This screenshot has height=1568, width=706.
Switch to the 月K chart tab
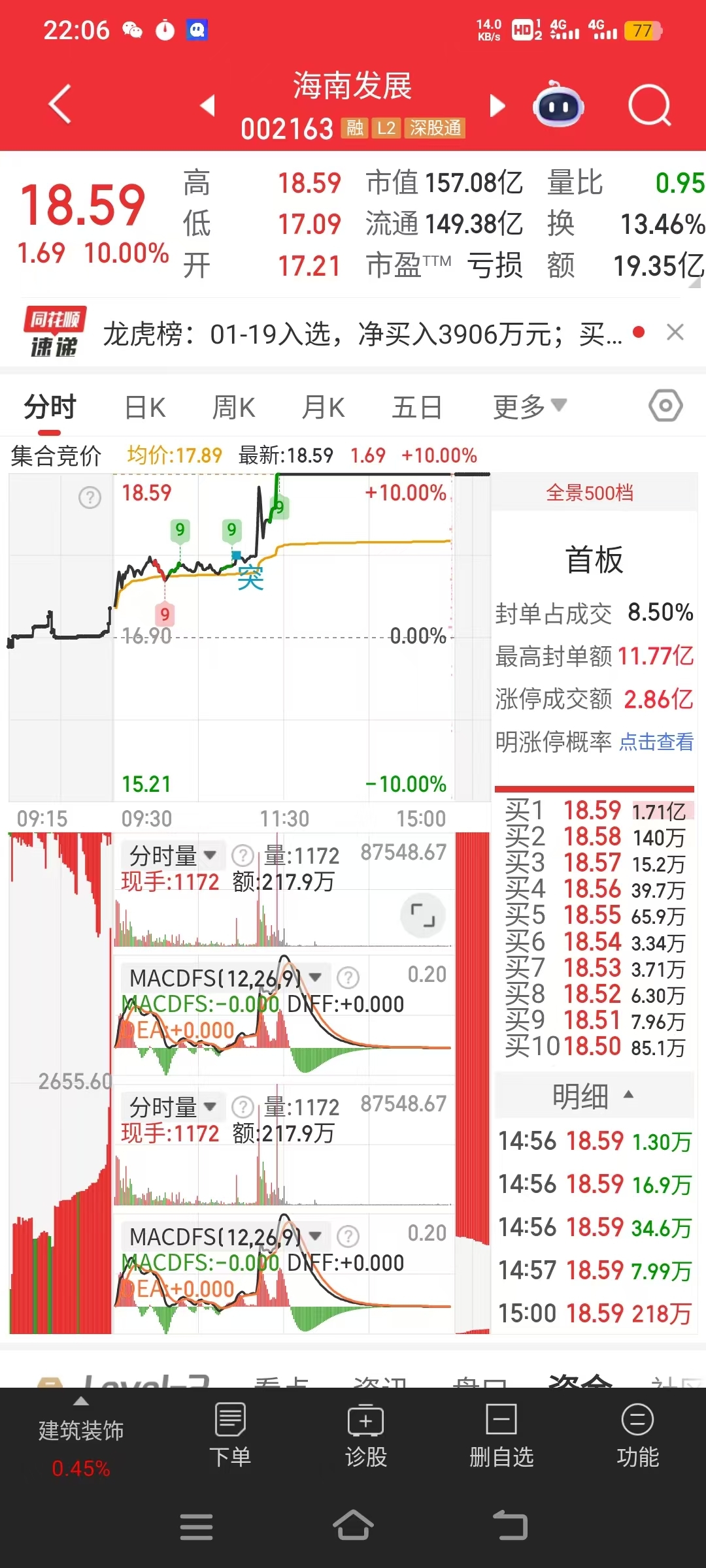(323, 408)
